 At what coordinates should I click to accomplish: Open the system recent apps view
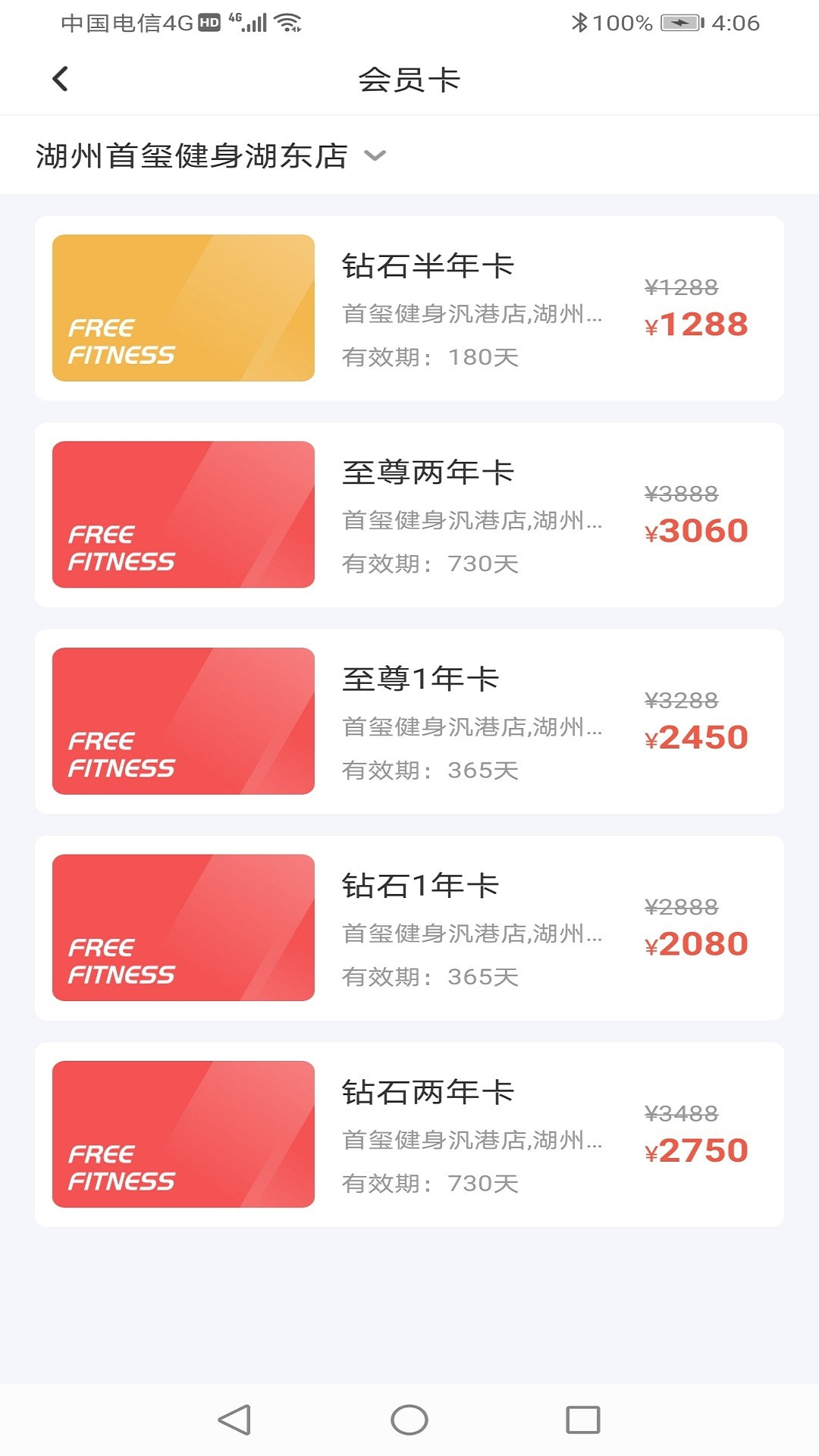(582, 1420)
